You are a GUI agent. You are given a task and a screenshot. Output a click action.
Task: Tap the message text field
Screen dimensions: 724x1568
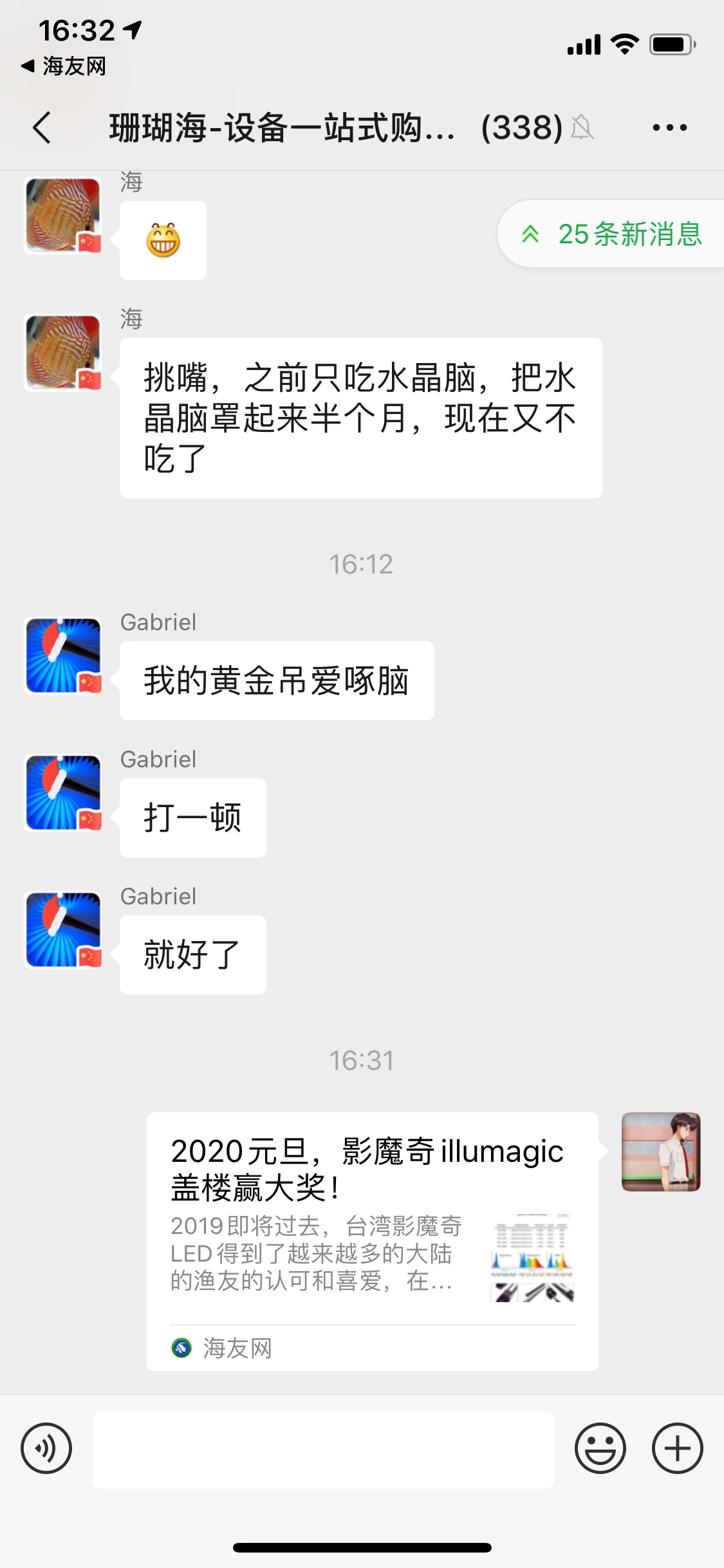pos(323,1450)
